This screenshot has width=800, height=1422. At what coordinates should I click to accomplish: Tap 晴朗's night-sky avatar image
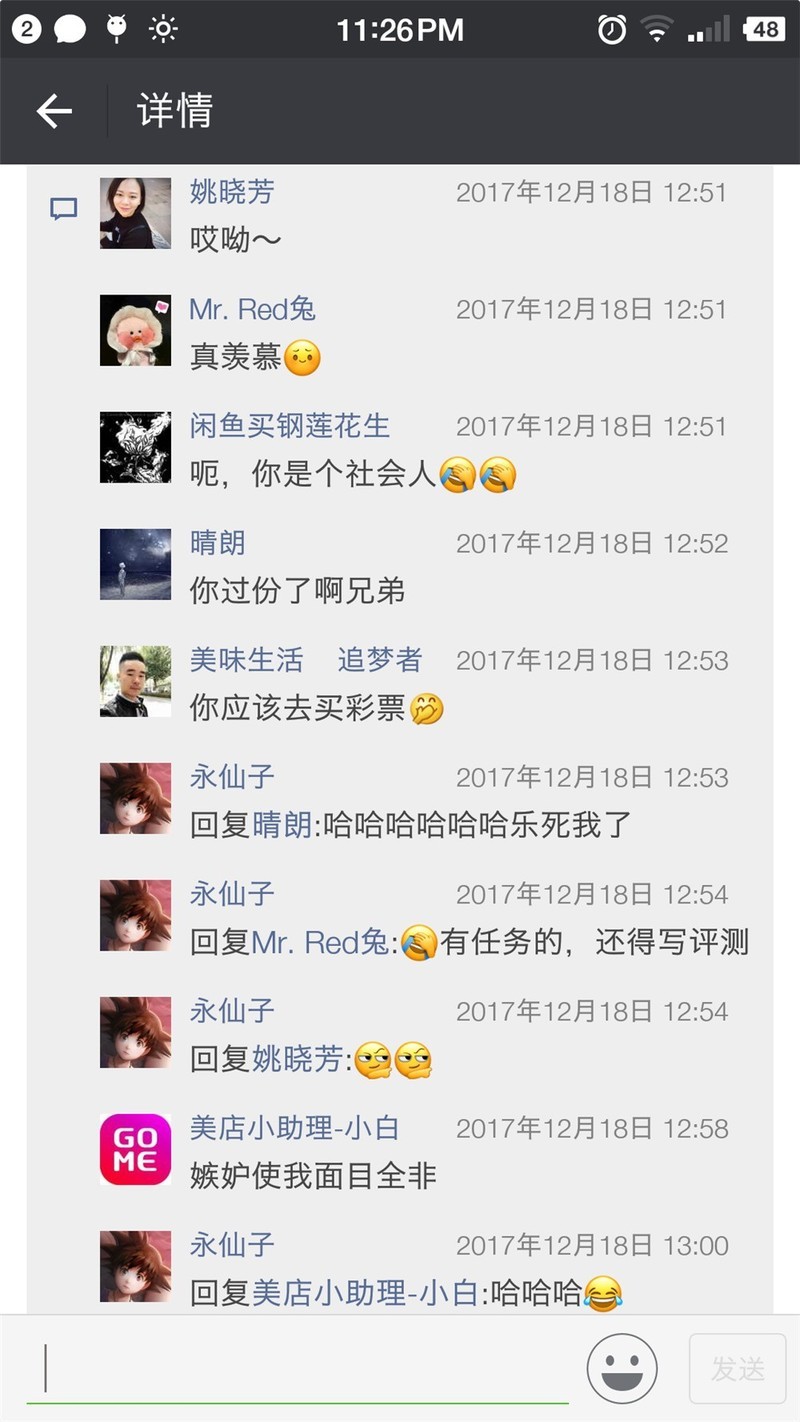click(x=135, y=563)
